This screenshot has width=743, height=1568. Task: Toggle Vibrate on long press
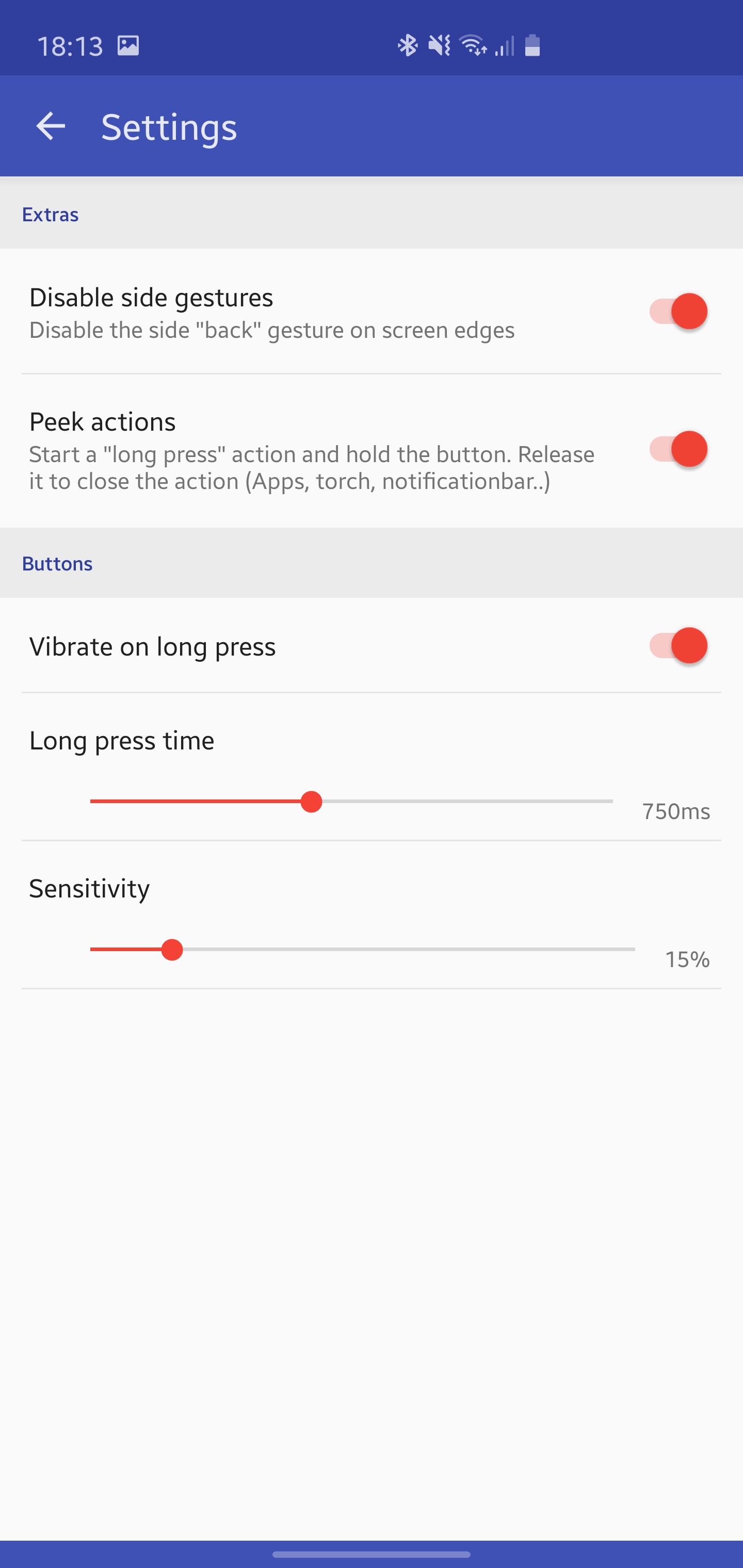click(x=678, y=646)
